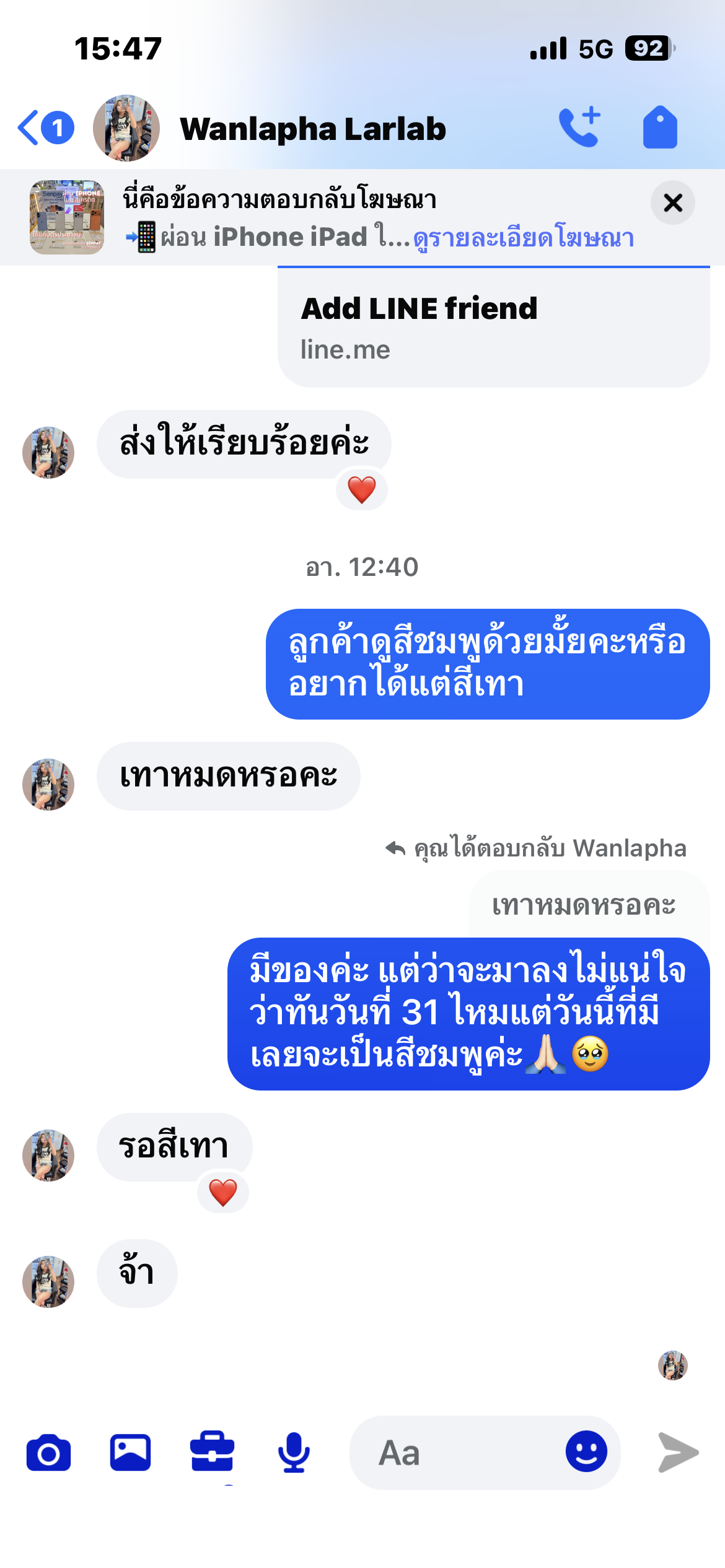Tap the send arrow button
725x1568 pixels.
[x=678, y=1453]
